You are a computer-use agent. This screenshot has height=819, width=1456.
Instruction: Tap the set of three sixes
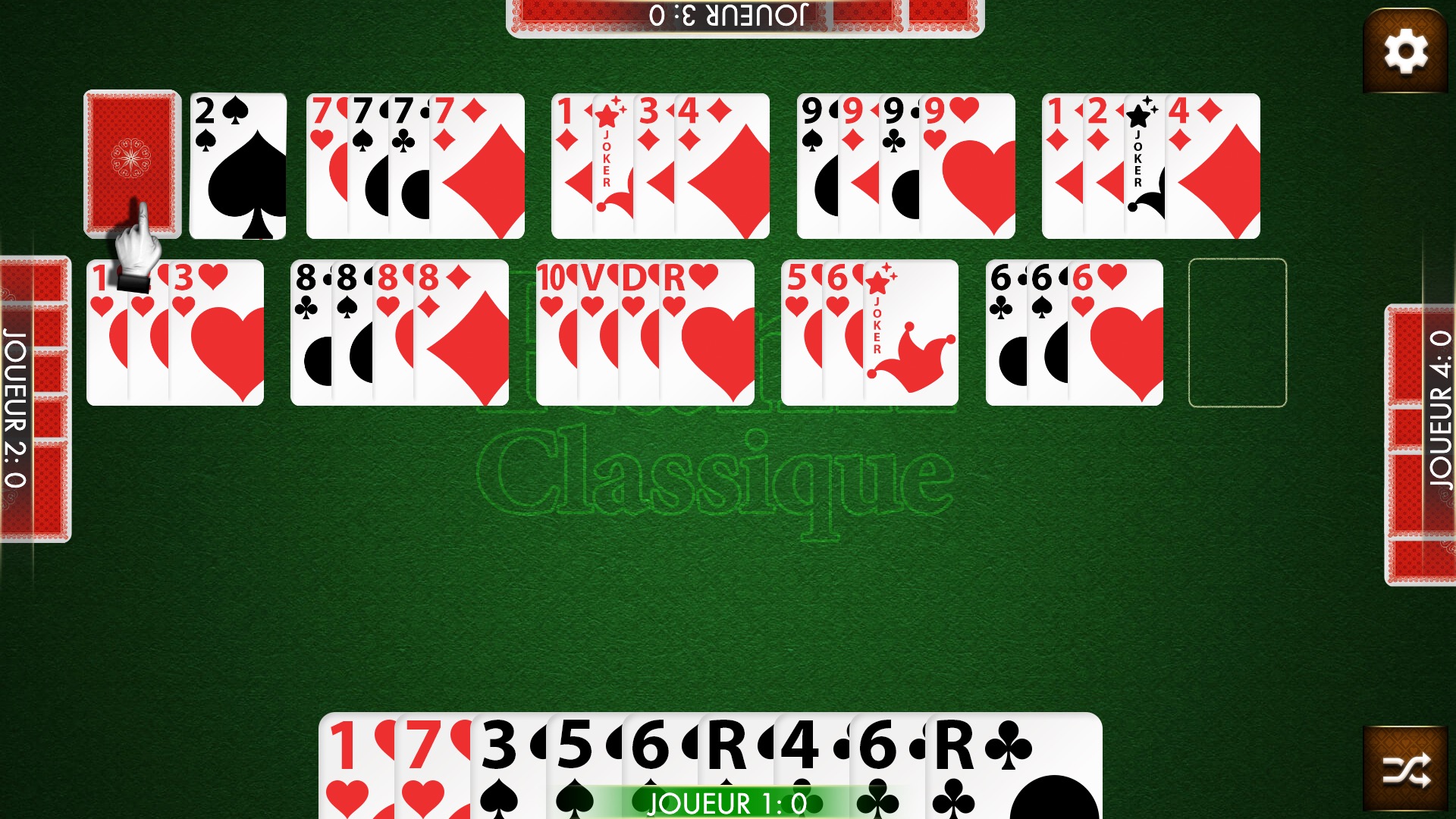1074,332
